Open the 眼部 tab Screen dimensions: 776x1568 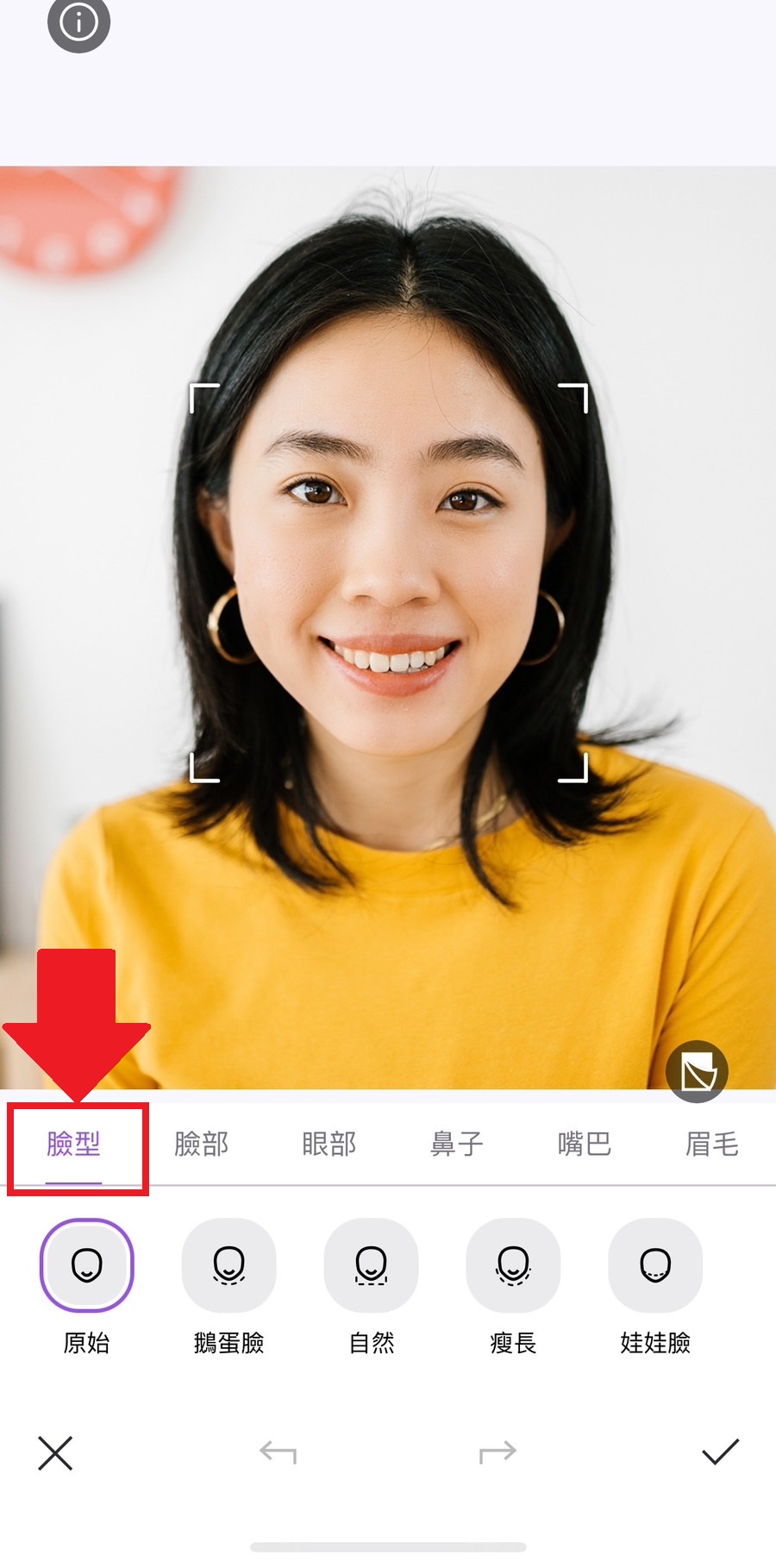pyautogui.click(x=329, y=1145)
